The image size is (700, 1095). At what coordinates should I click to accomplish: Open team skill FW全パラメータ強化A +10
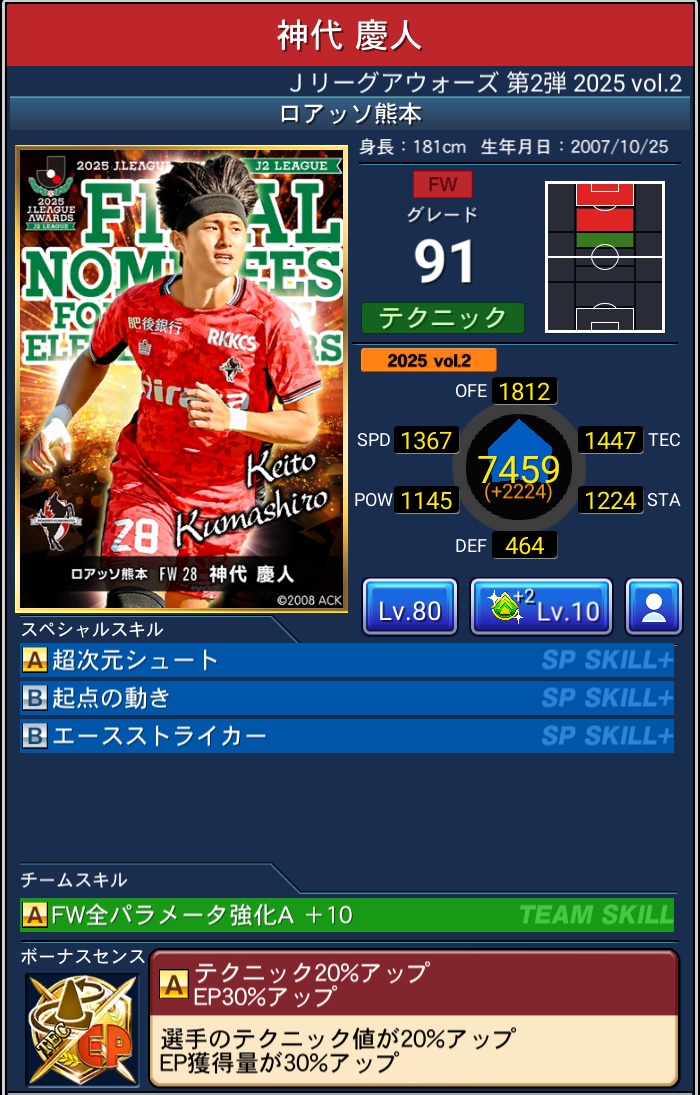346,914
